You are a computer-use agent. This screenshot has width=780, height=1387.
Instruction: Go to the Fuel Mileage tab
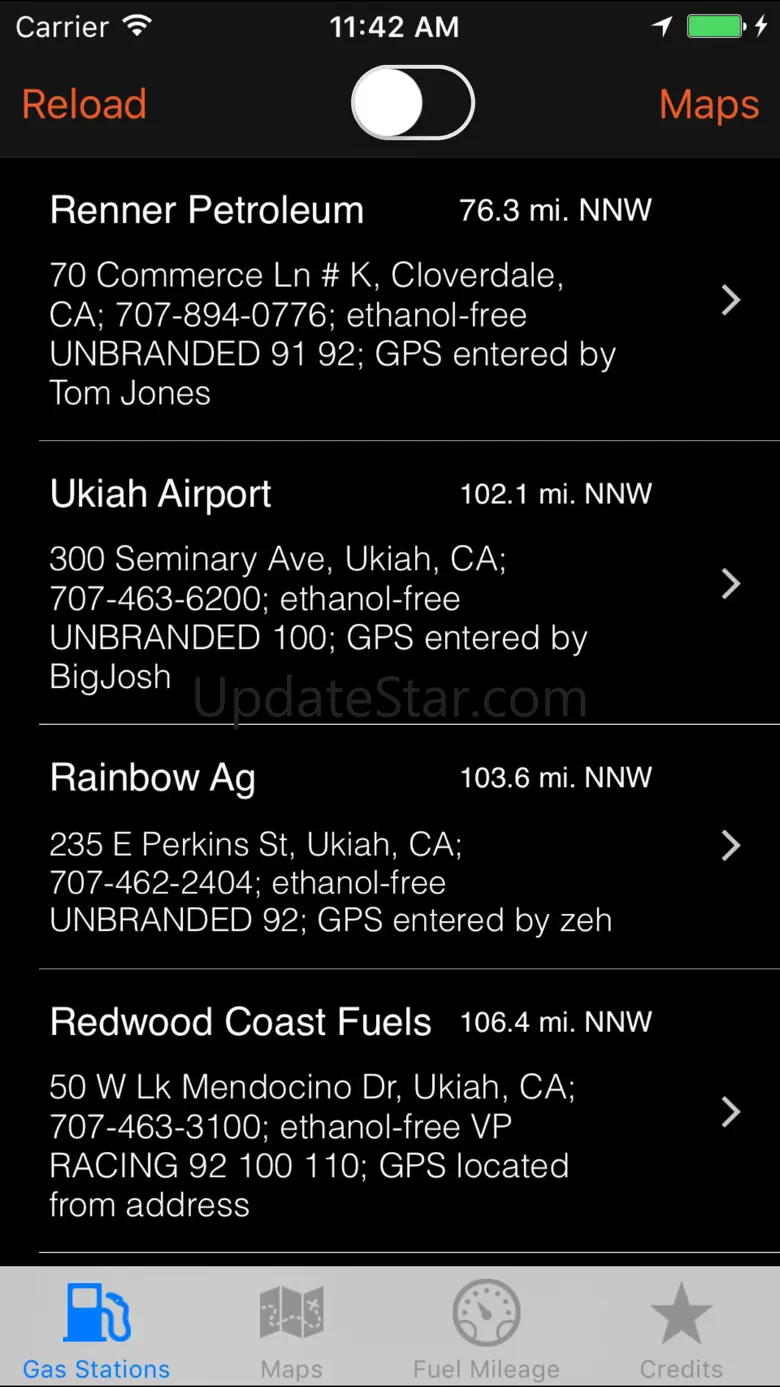(x=486, y=1328)
